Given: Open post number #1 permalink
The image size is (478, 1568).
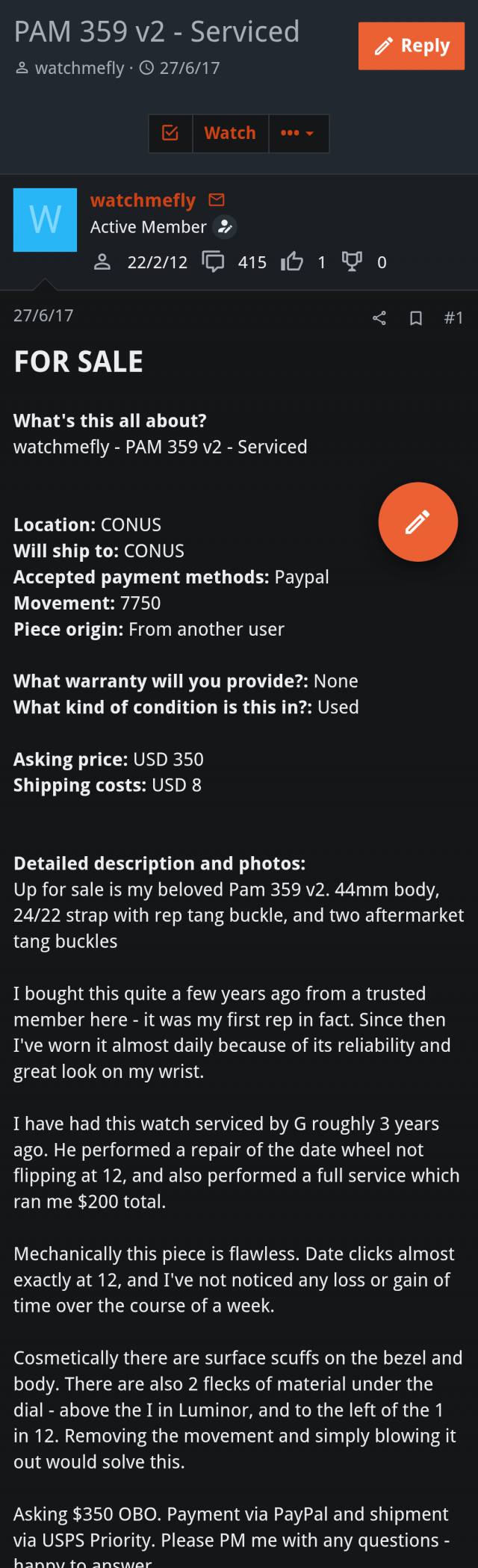Looking at the screenshot, I should tap(453, 318).
